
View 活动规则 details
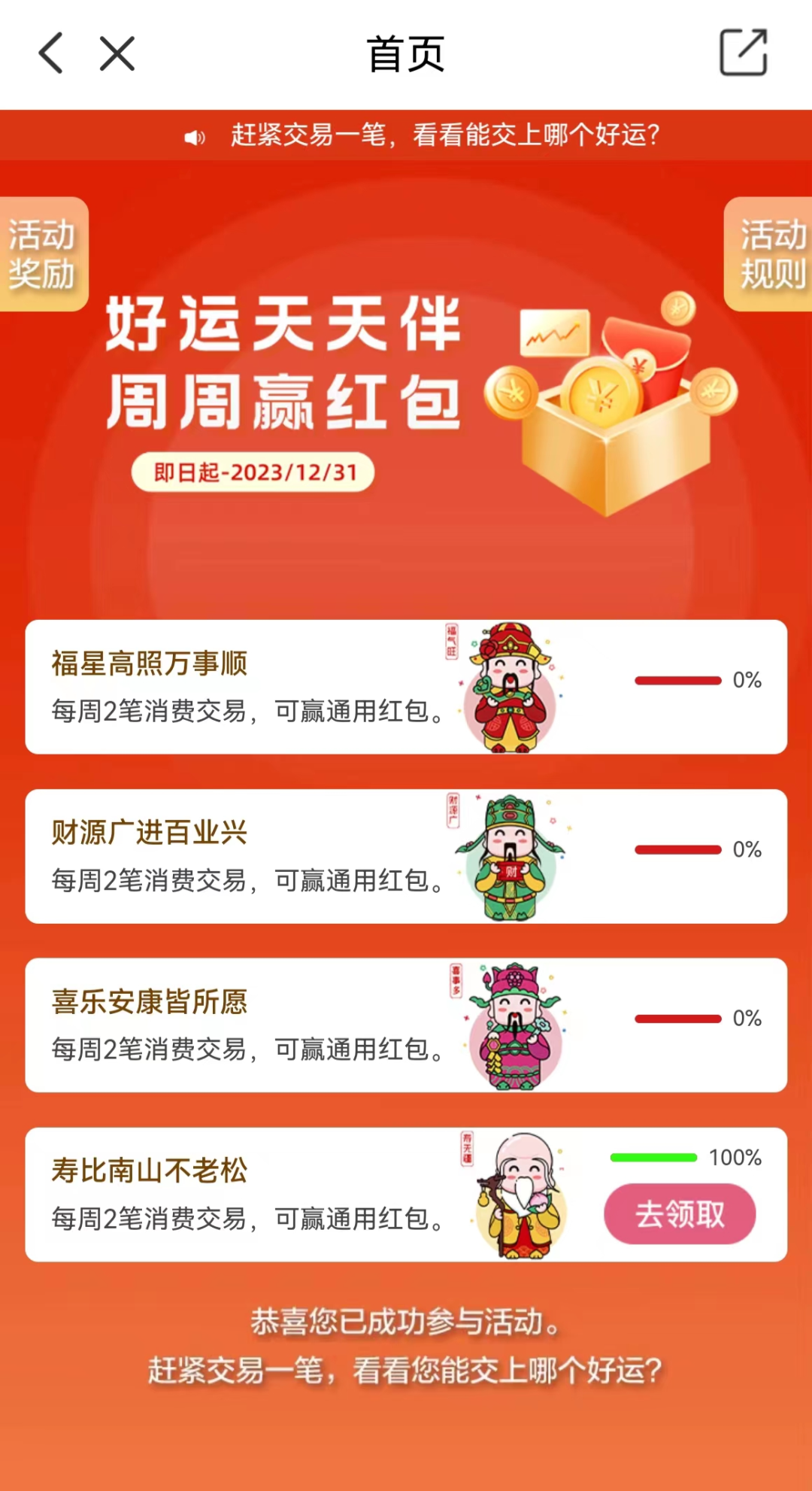(770, 254)
